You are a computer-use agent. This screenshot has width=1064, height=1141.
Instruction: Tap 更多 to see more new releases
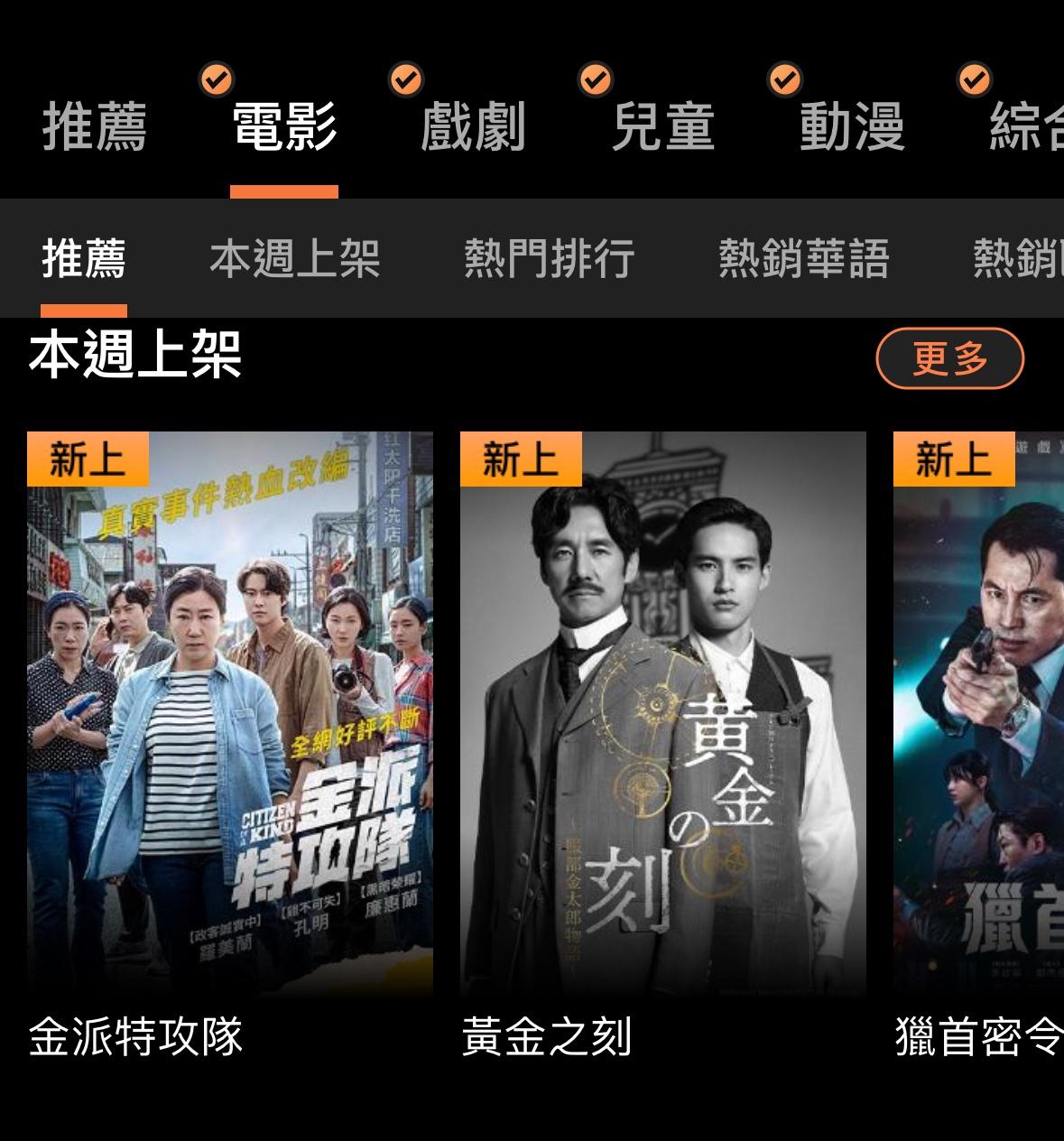coord(949,358)
